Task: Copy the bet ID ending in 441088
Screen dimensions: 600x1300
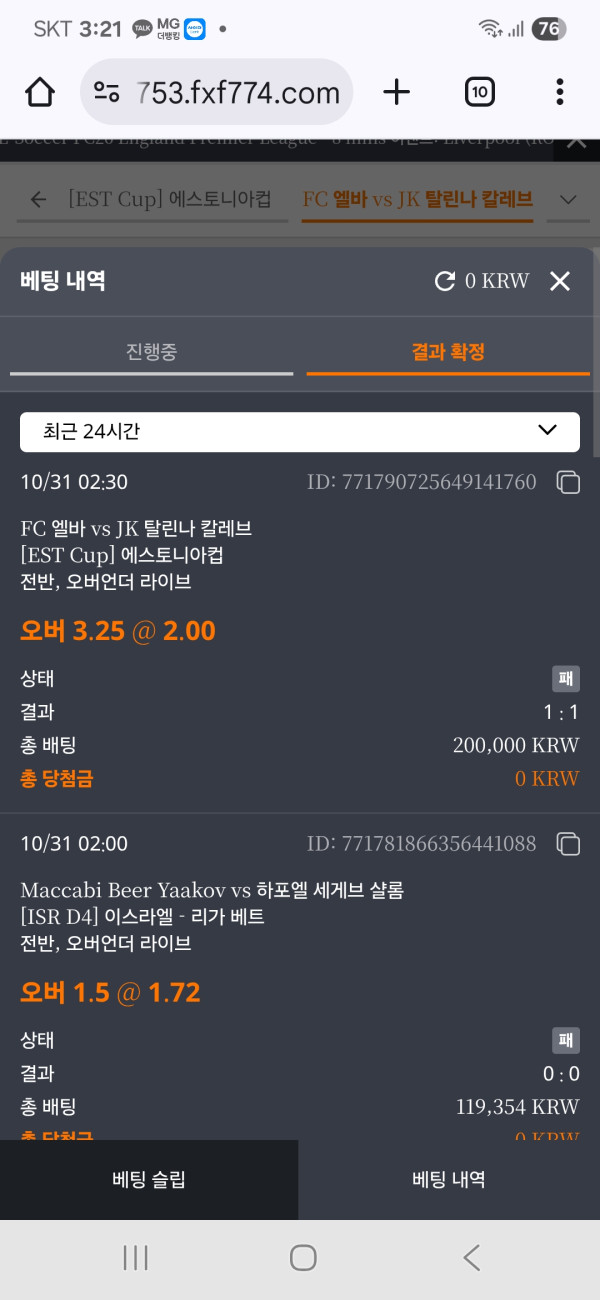Action: [x=568, y=844]
